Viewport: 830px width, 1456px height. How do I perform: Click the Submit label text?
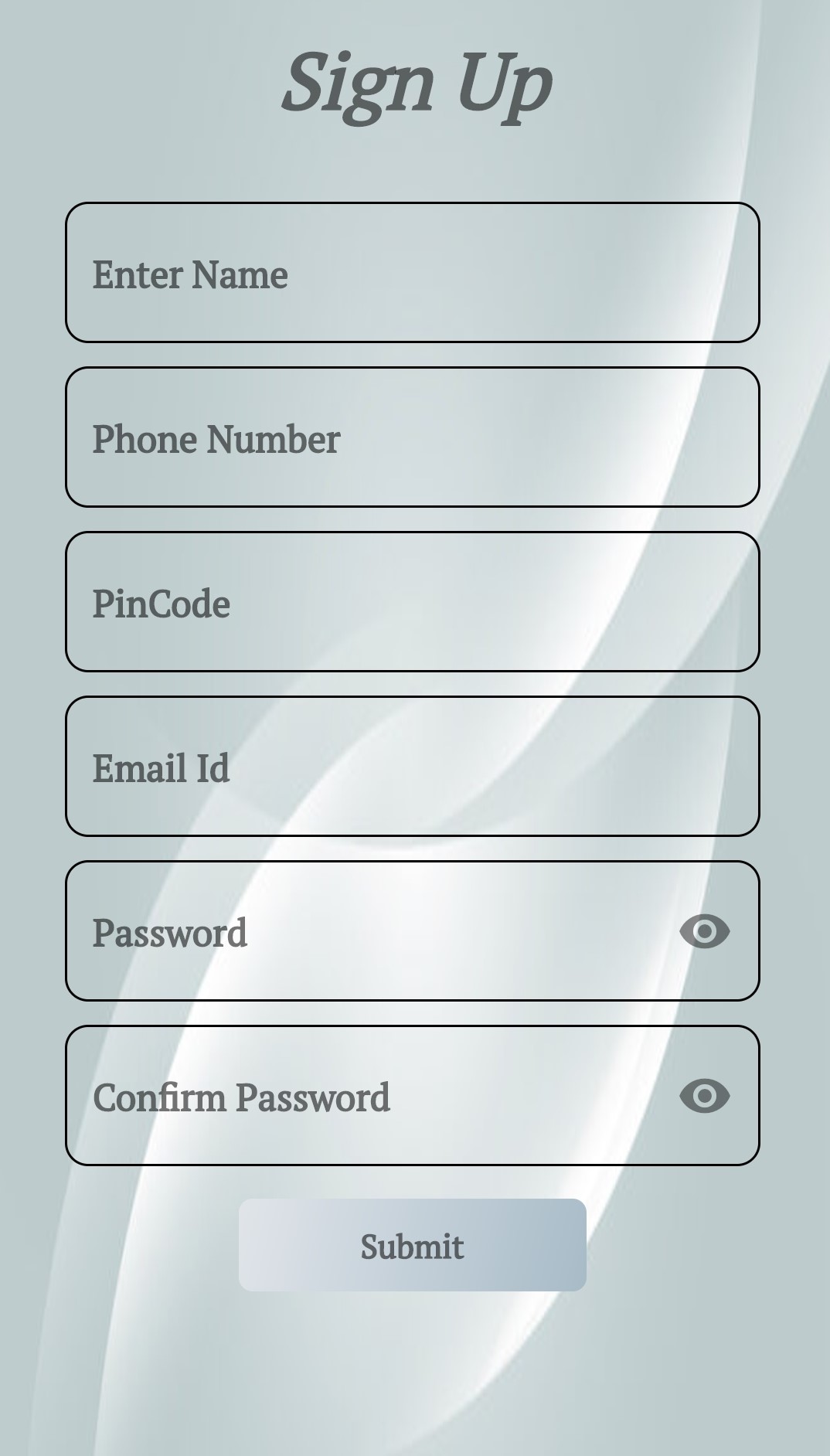click(x=412, y=1247)
